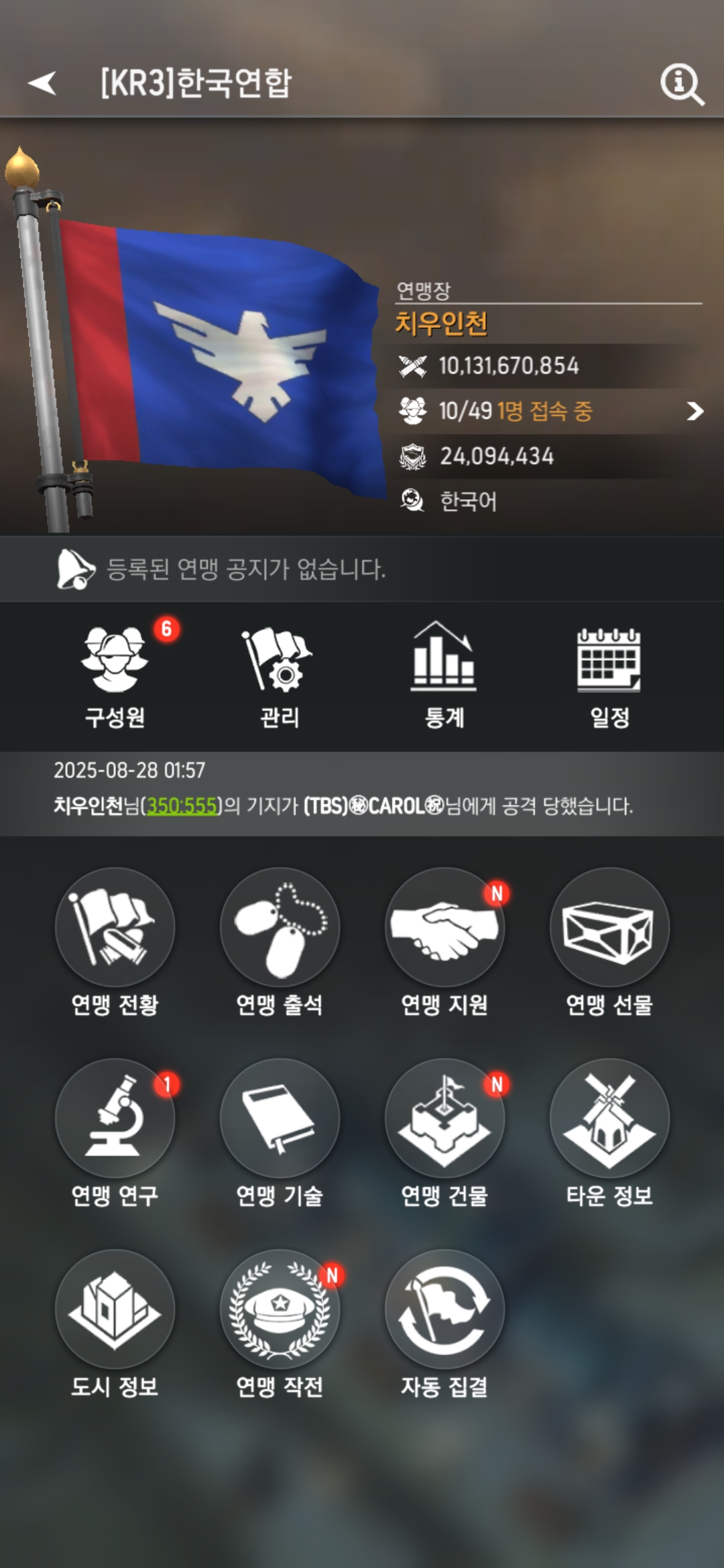Viewport: 724px width, 1568px height.
Task: Open the alliance notice bar
Action: tap(362, 570)
